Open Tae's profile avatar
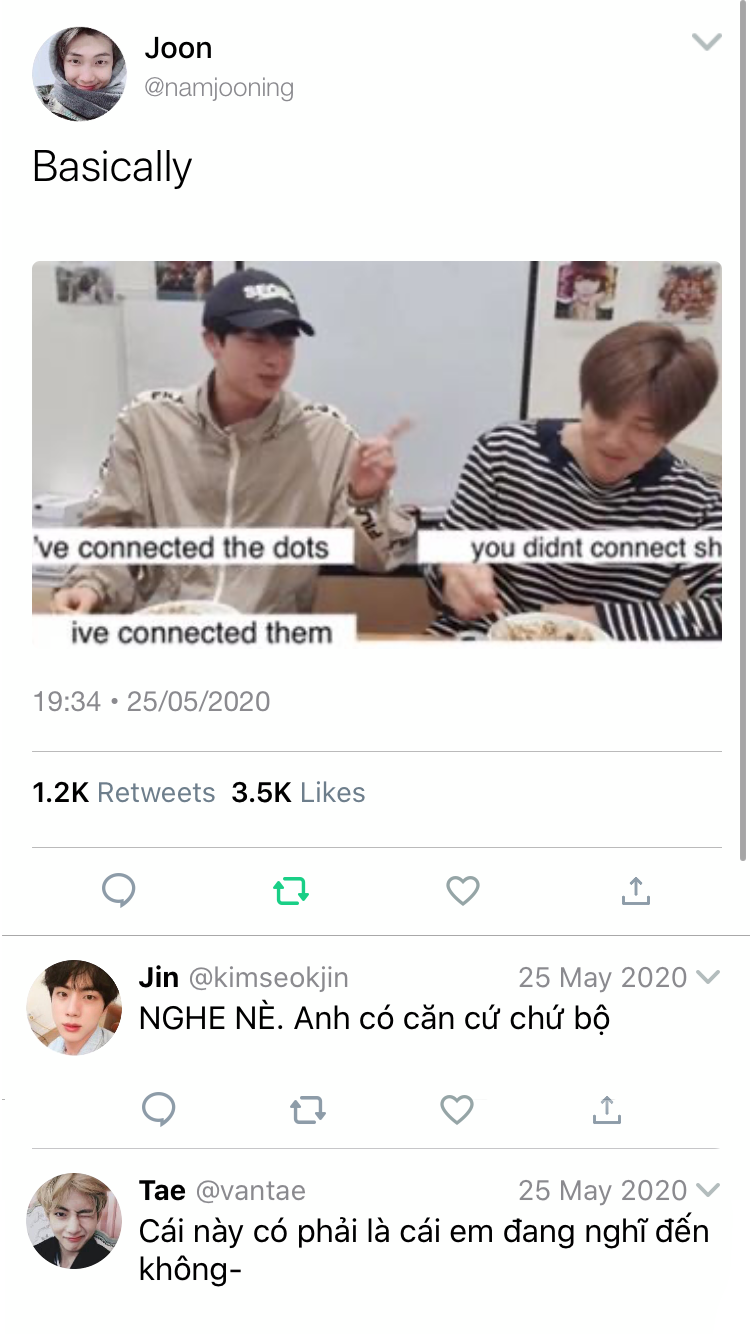Image resolution: width=750 pixels, height=1334 pixels. (73, 1221)
